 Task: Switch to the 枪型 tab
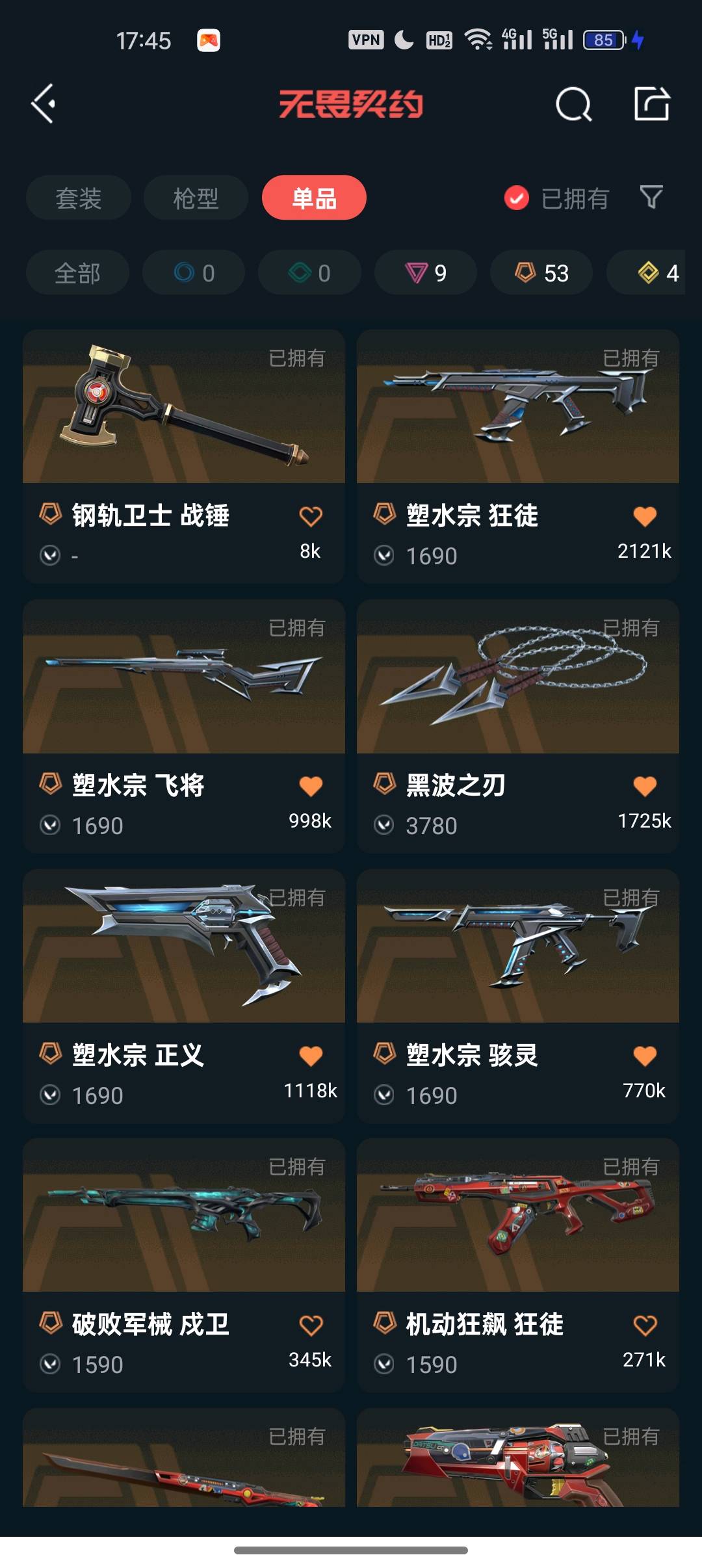click(x=196, y=198)
